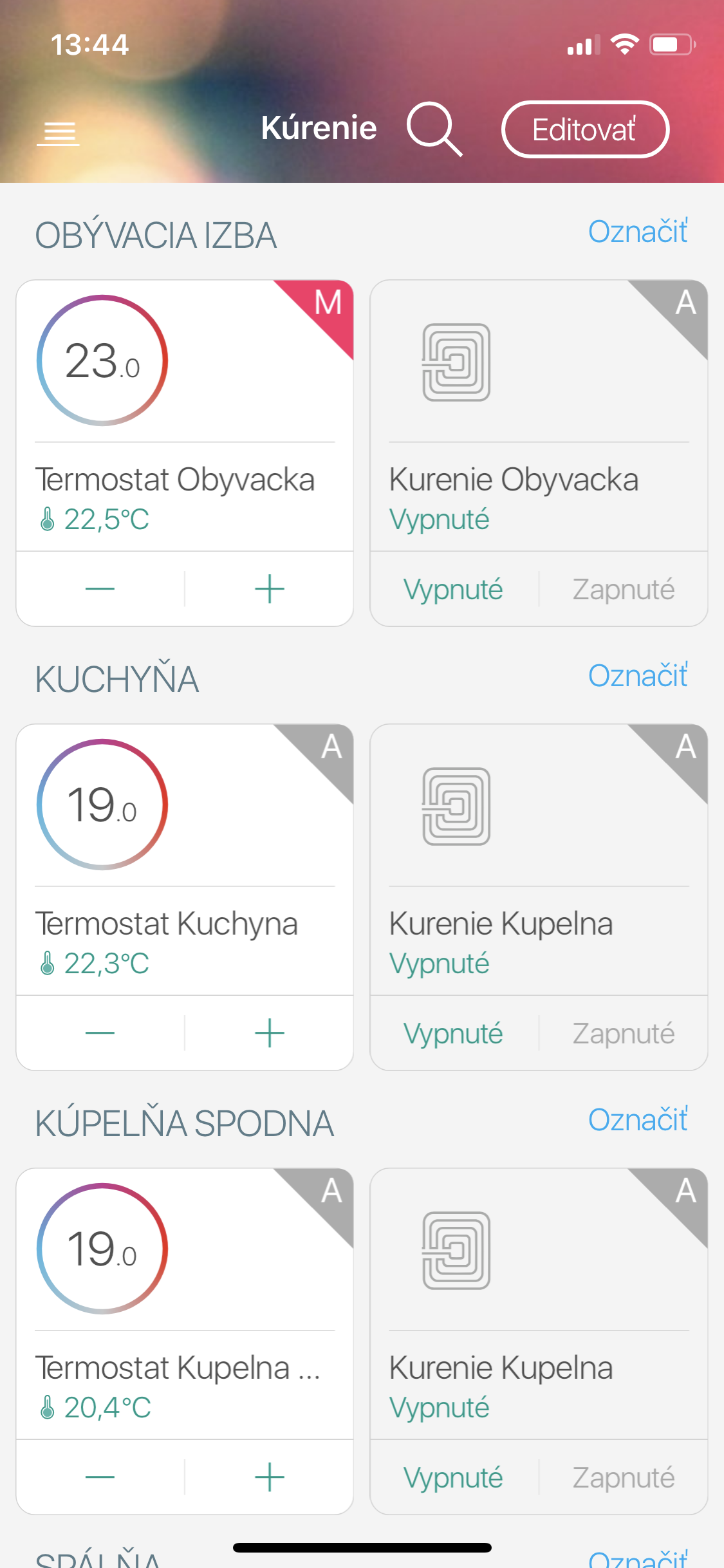The height and width of the screenshot is (1568, 724).
Task: Select Označiť for Kuchyňa
Action: pos(638,675)
